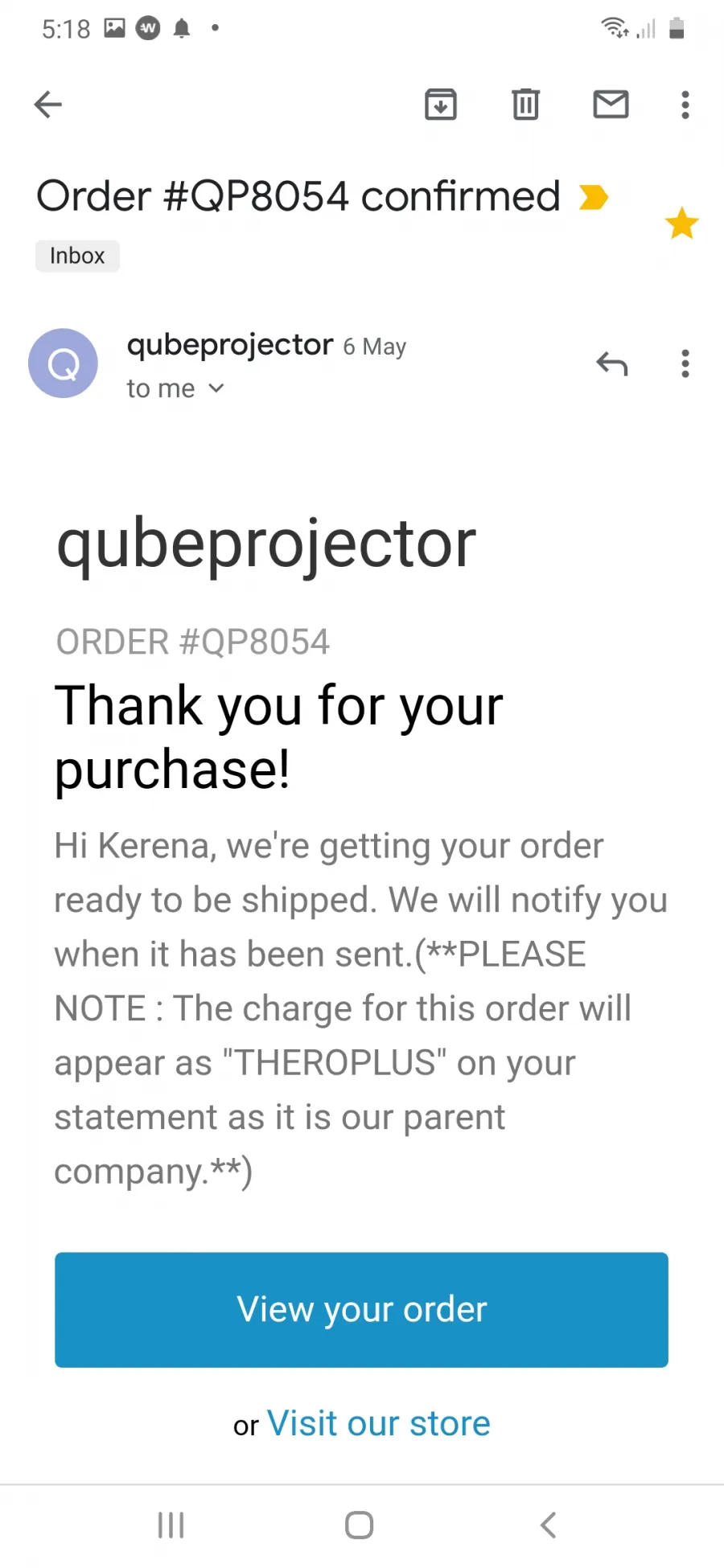The width and height of the screenshot is (724, 1568).
Task: Open the message options menu beside reply
Action: tap(685, 363)
